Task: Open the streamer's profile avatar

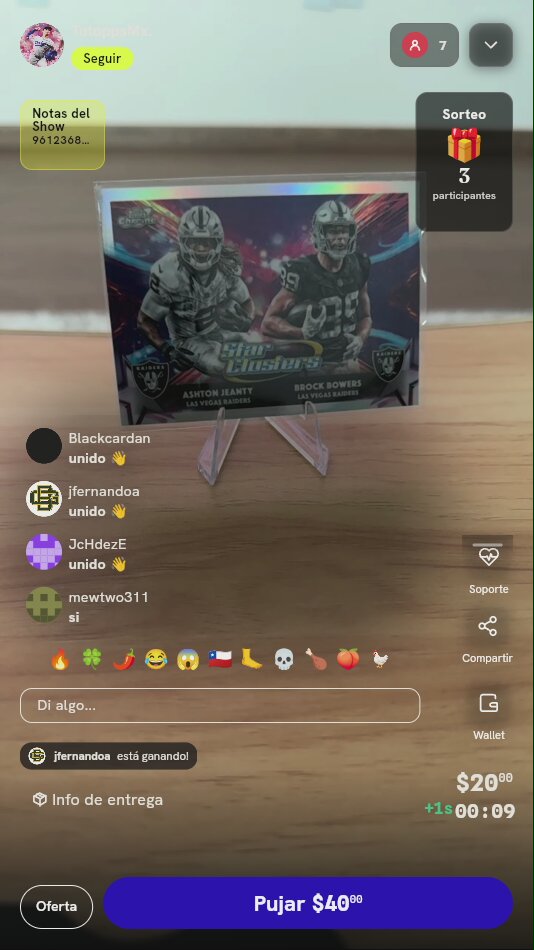Action: point(42,45)
